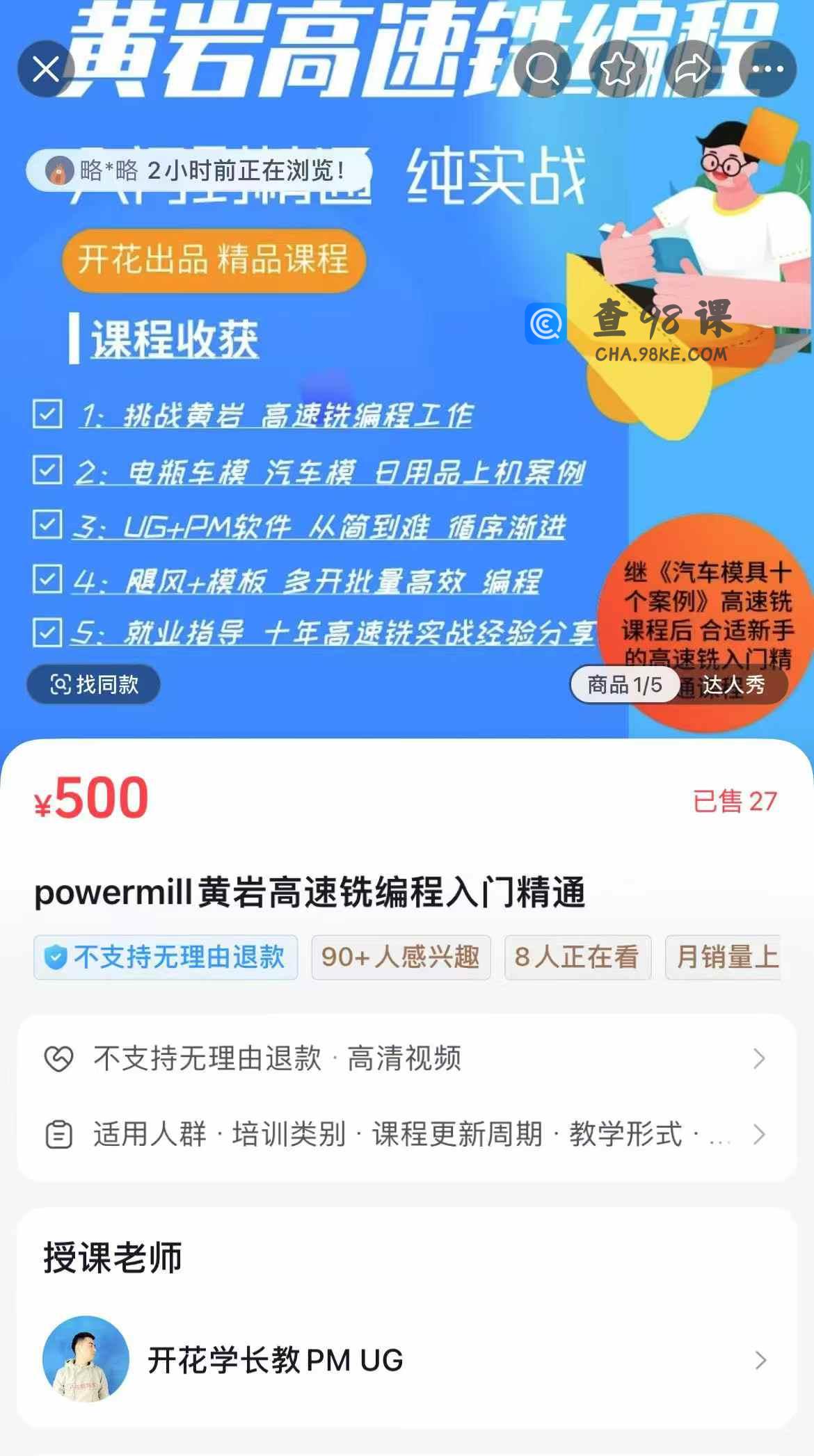Tap the 不支持无理由退款 shield tag
This screenshot has height=1456, width=814.
166,957
